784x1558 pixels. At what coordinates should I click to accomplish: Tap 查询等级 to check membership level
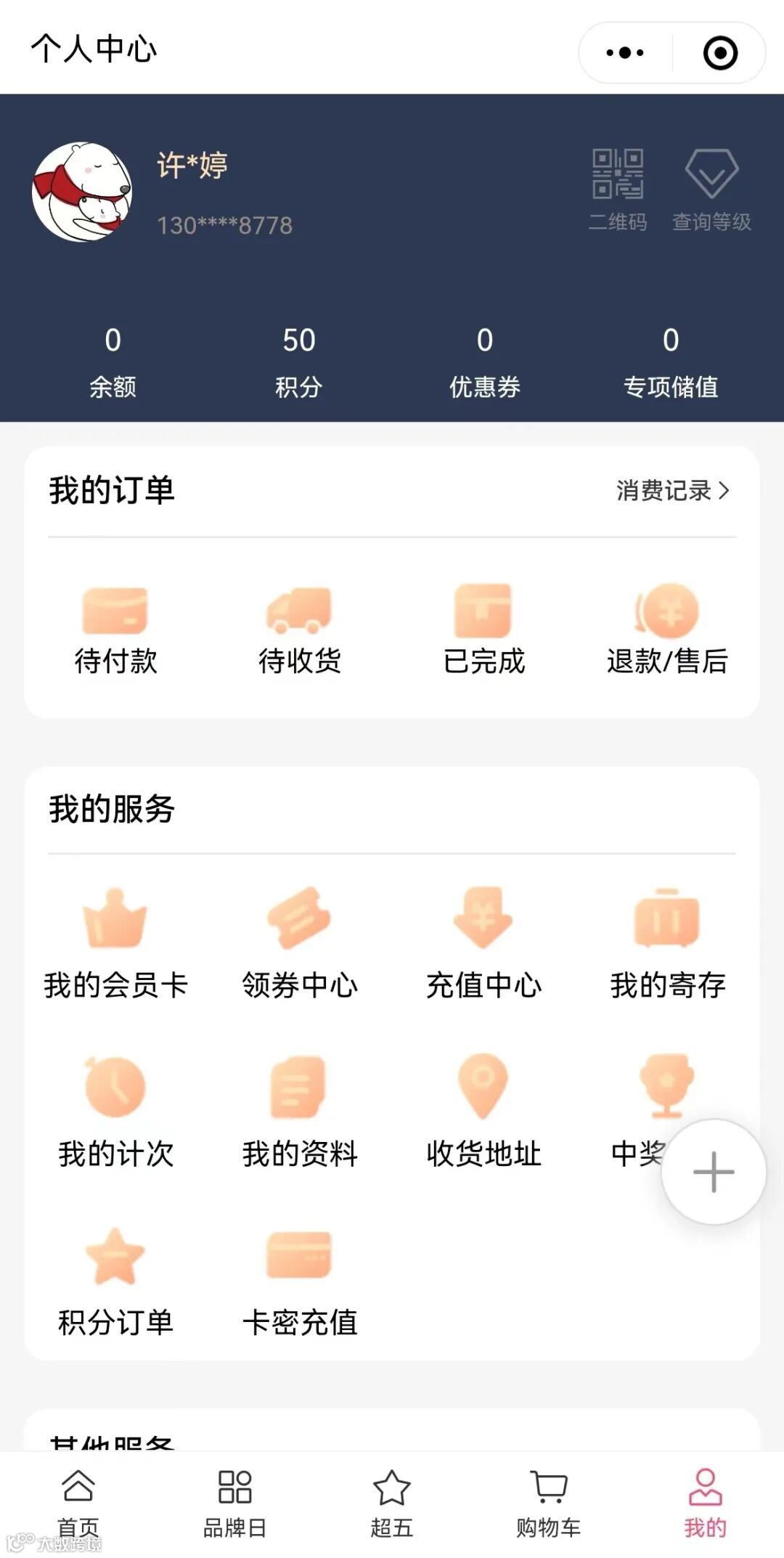(711, 189)
